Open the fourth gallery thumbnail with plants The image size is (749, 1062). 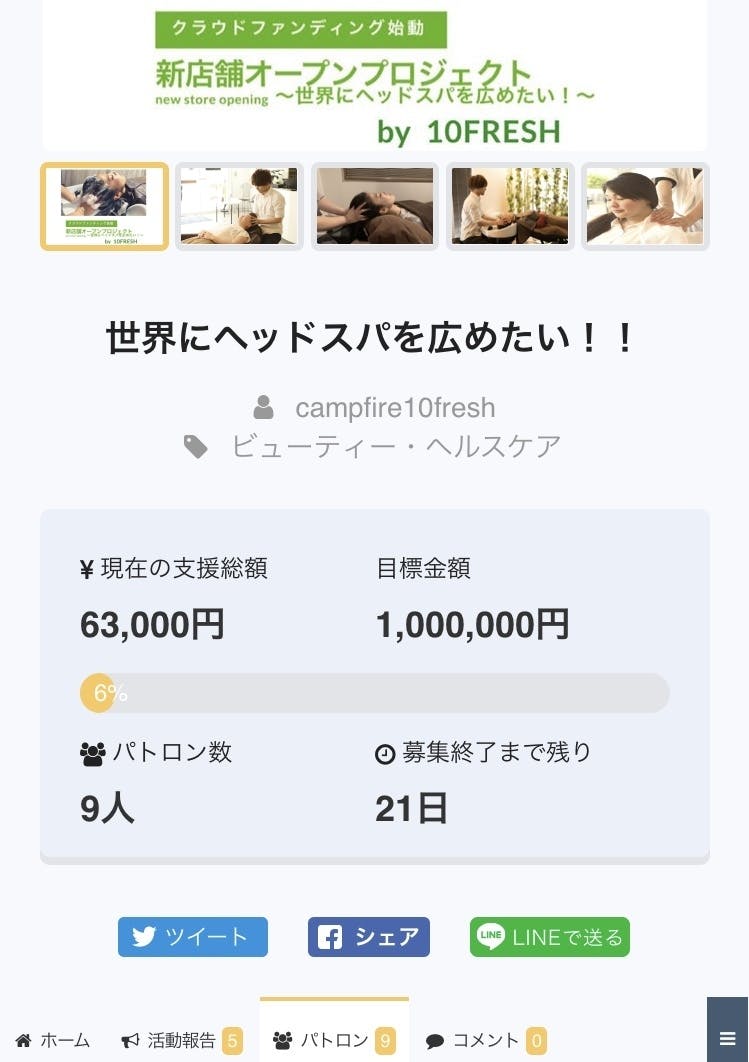click(510, 206)
